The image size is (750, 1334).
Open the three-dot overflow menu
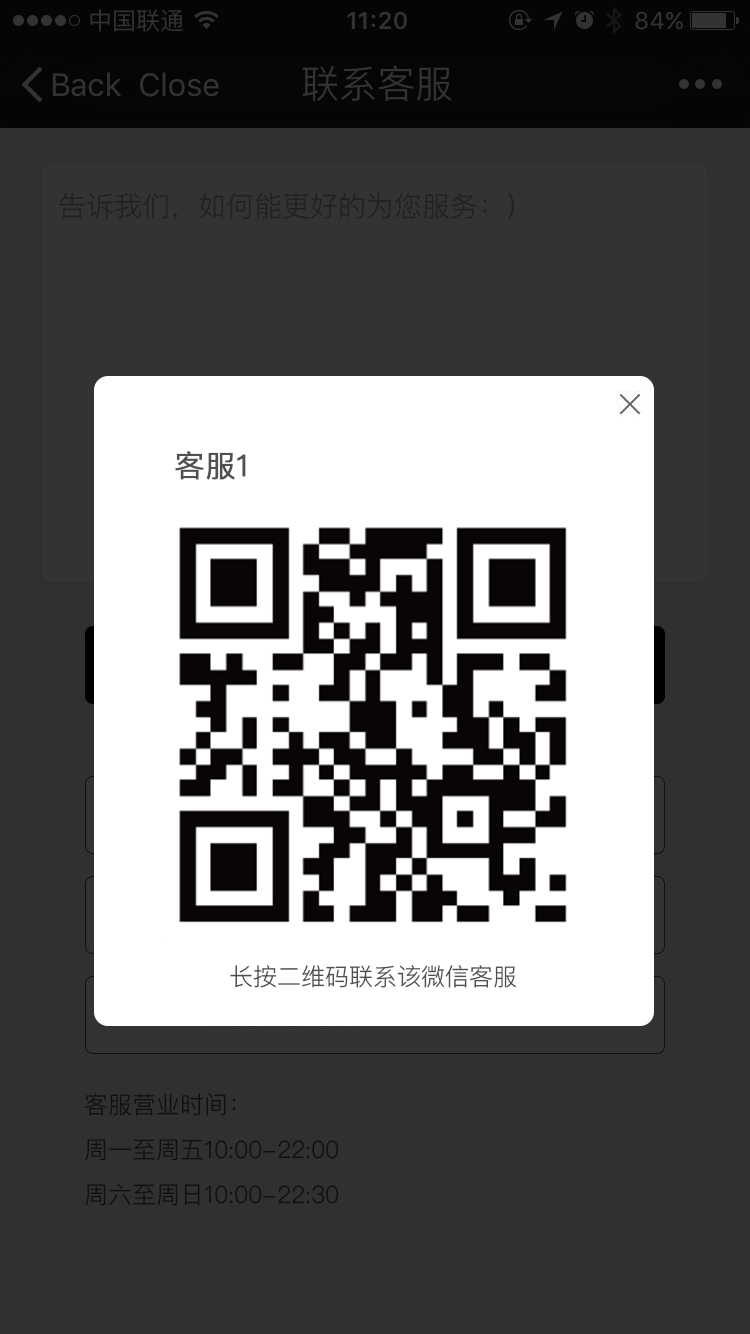click(700, 85)
